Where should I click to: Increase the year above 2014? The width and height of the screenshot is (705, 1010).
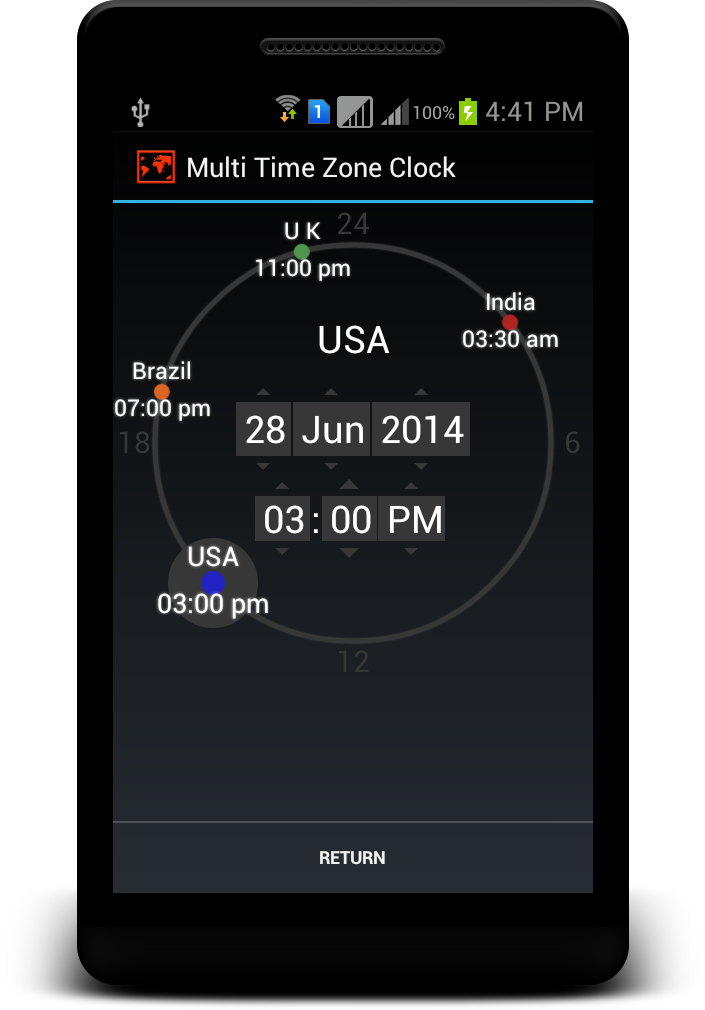(x=421, y=392)
